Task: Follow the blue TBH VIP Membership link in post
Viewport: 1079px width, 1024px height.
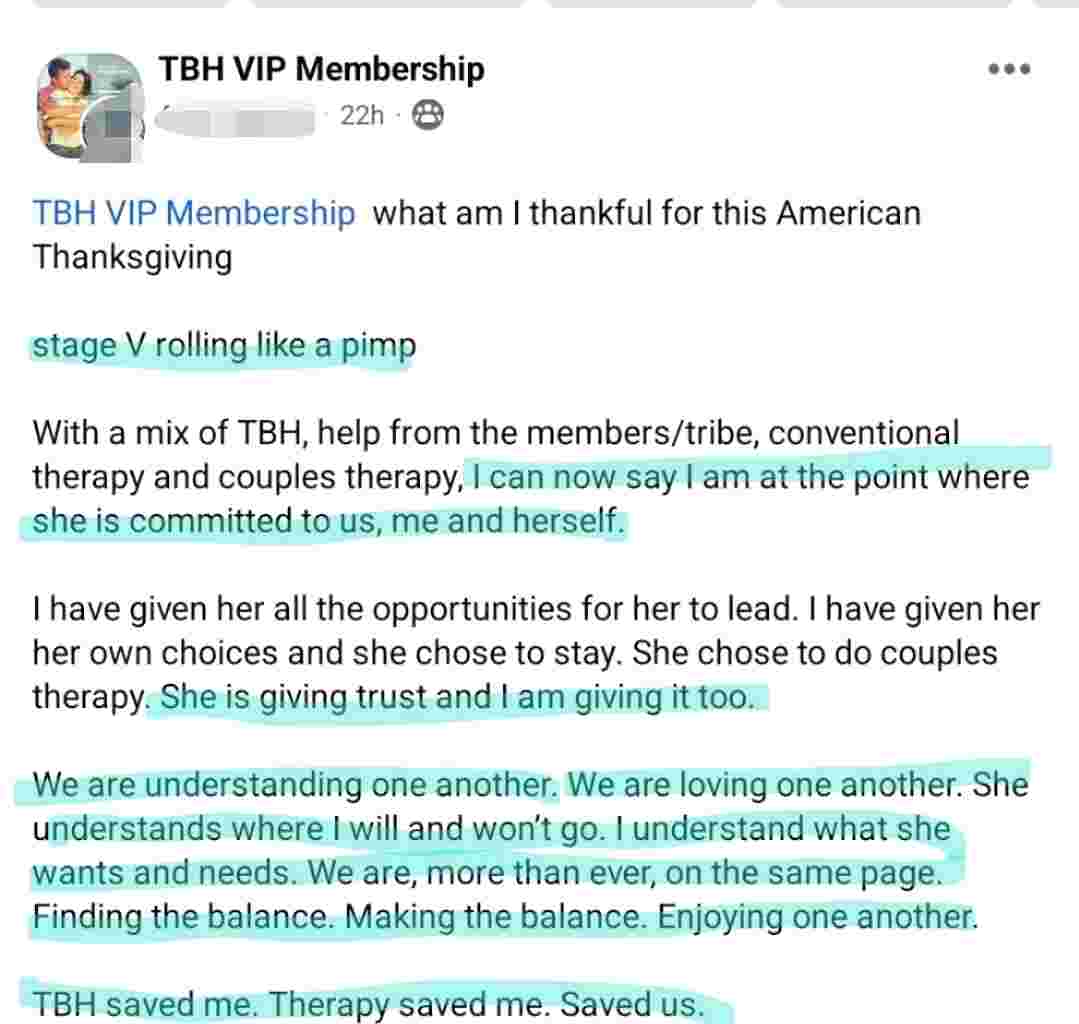Action: 194,213
